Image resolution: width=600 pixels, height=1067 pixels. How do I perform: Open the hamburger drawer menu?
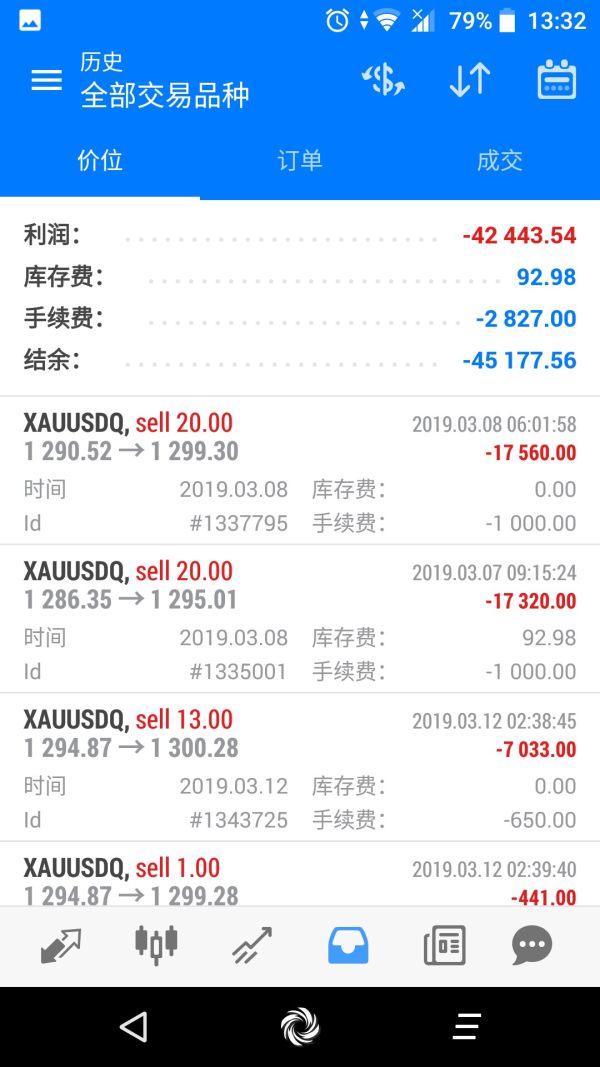(x=46, y=81)
